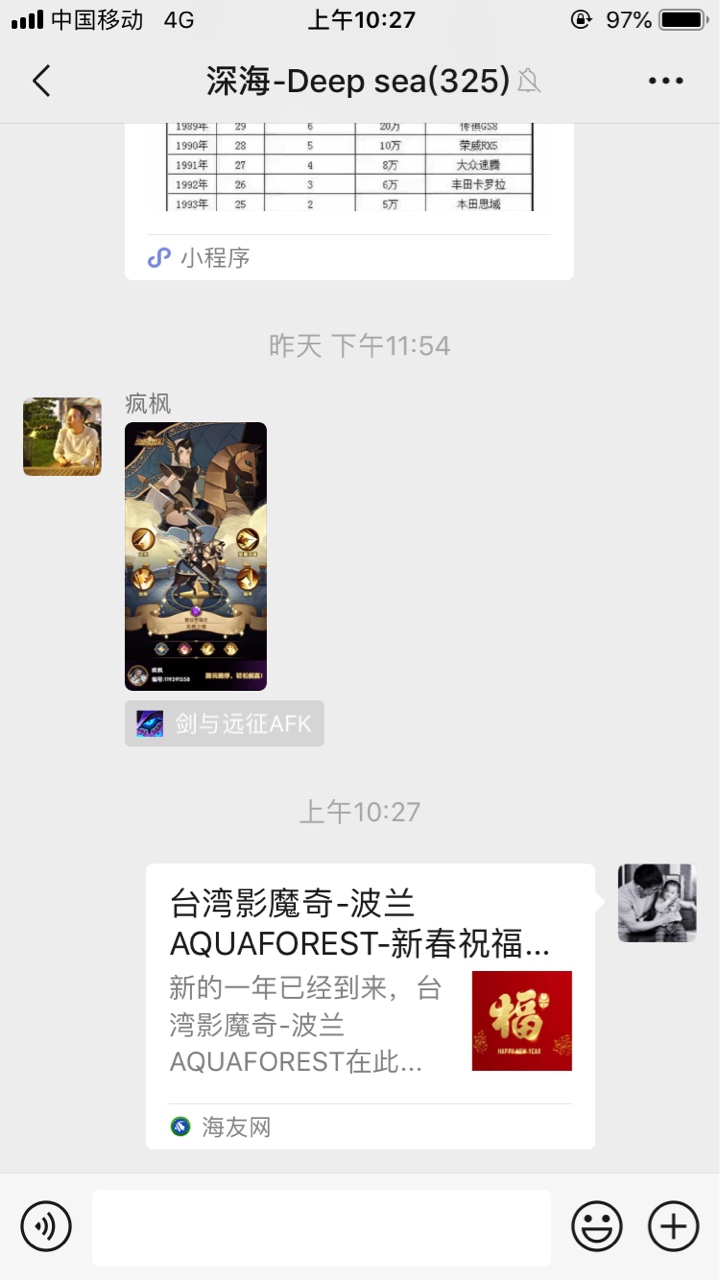Viewport: 720px width, 1280px height.
Task: Open the game screenshot shared by 疯枫
Action: [x=196, y=556]
